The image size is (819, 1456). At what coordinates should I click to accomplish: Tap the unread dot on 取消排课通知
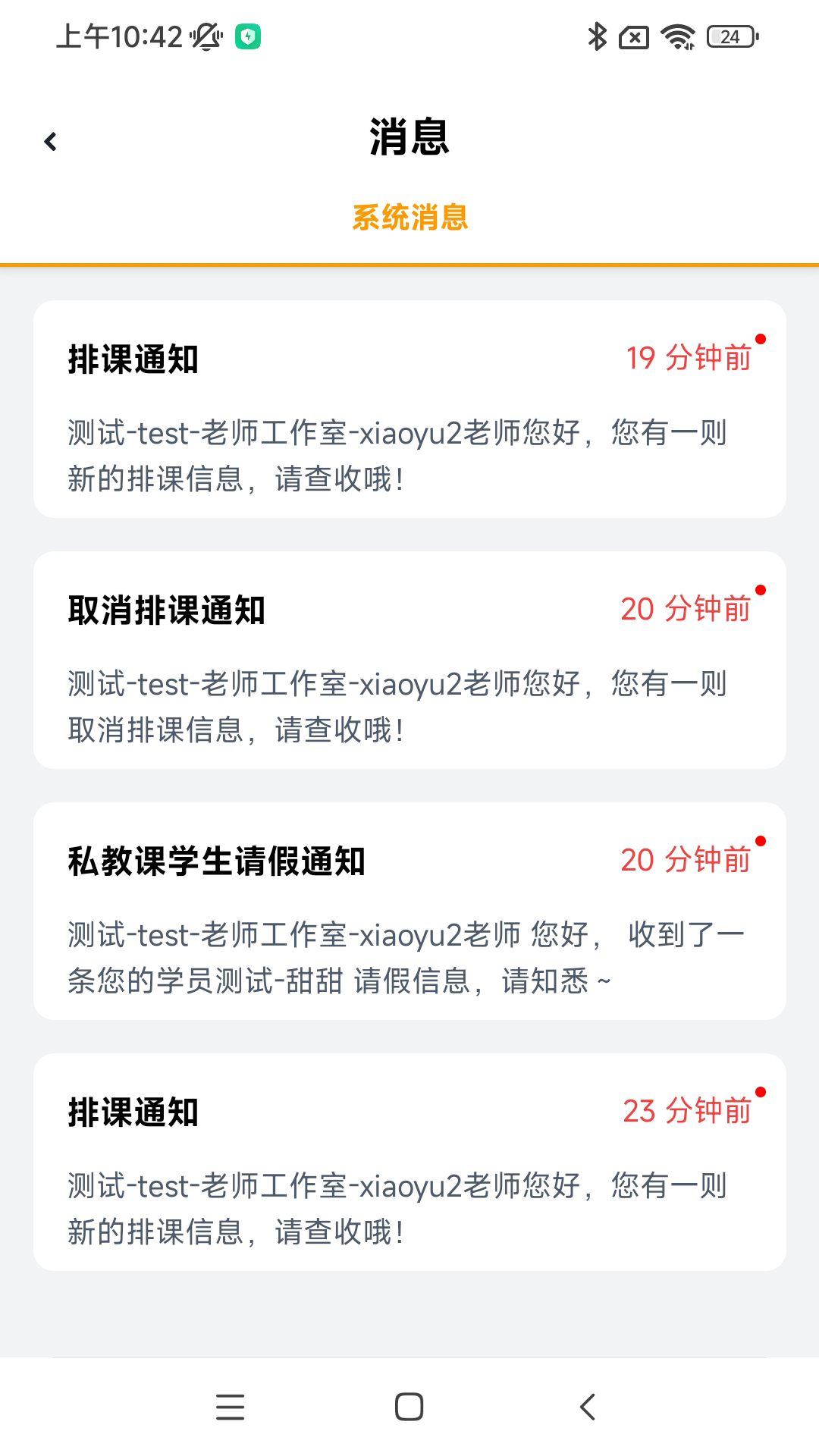click(x=761, y=591)
